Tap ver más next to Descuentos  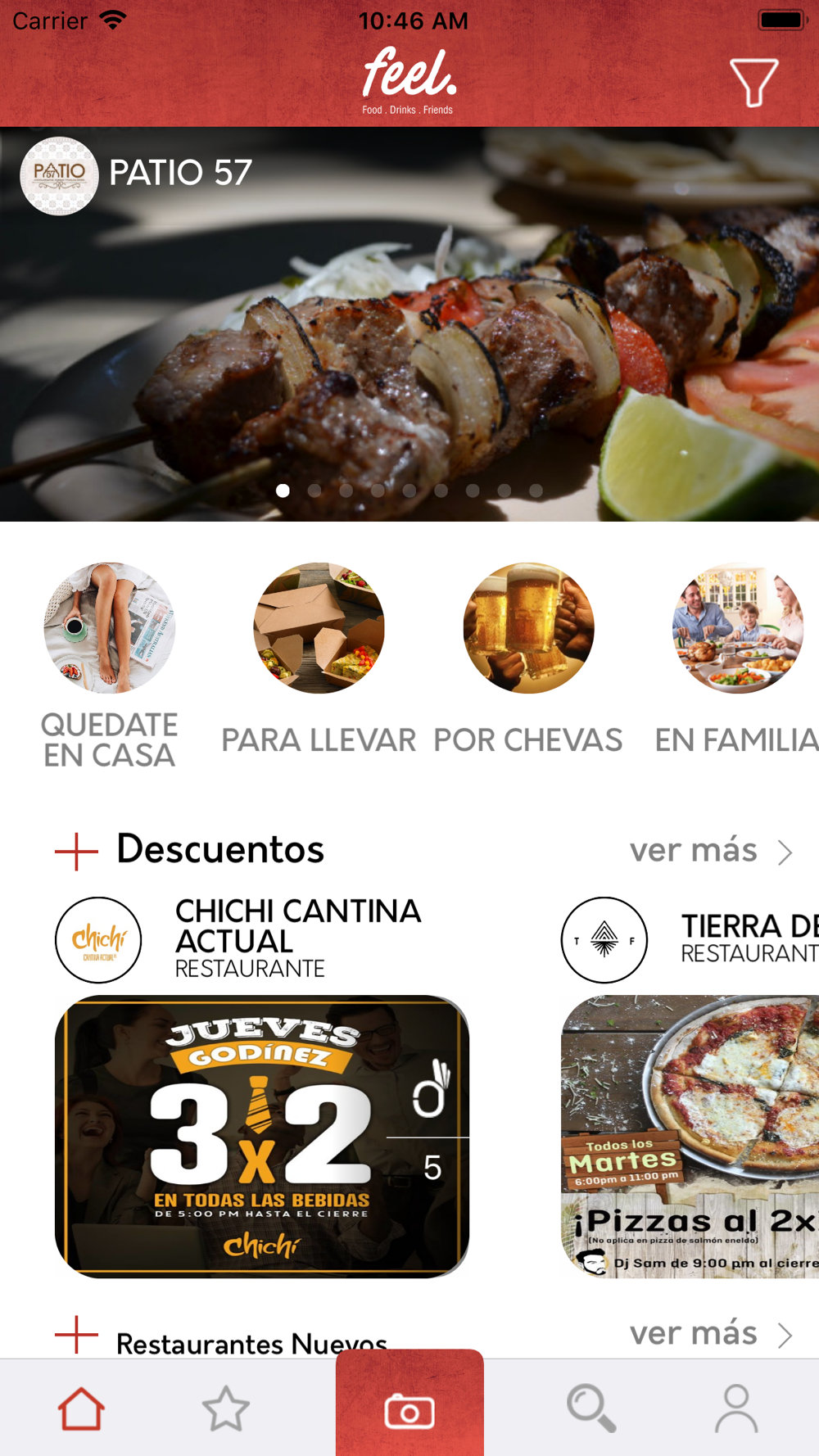[711, 851]
